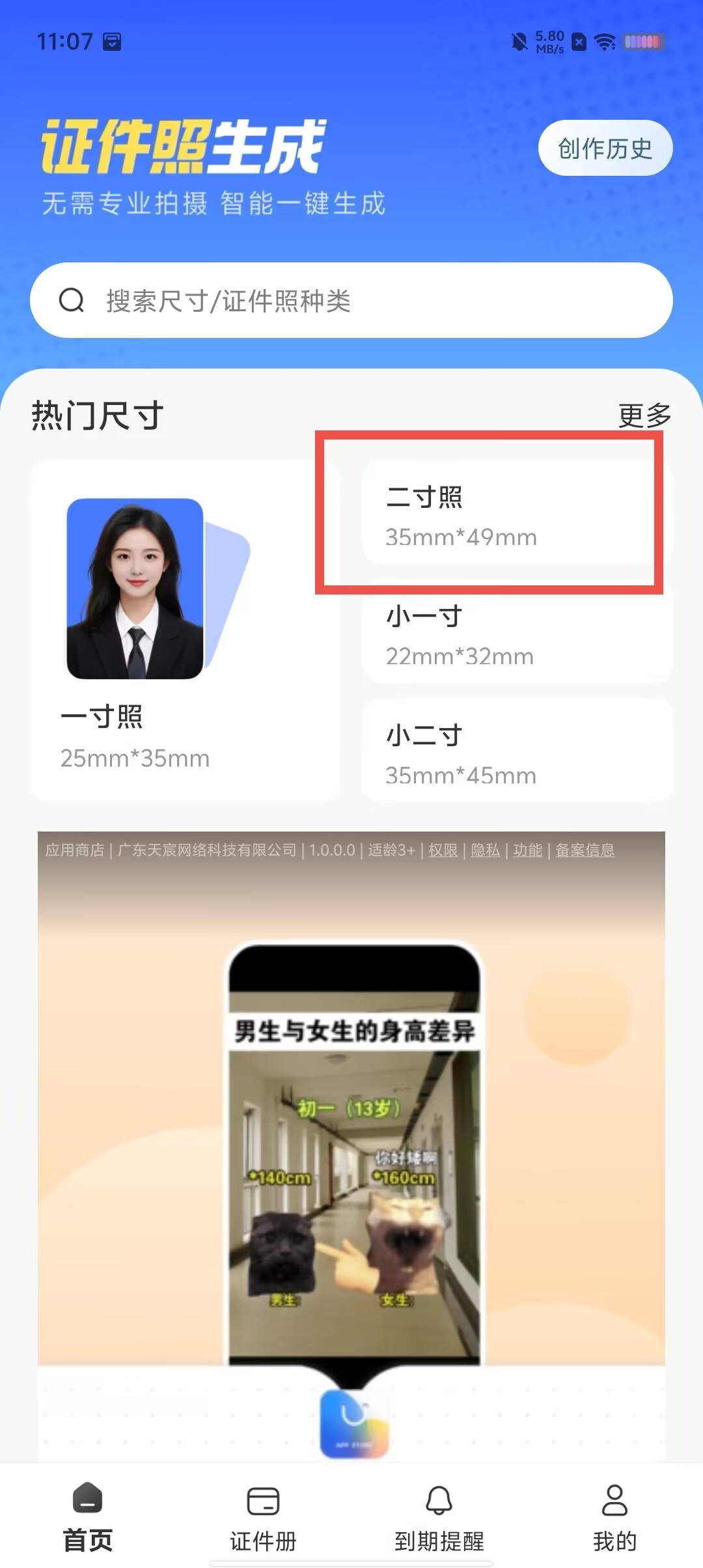Open the 隐私 link in the ad
The height and width of the screenshot is (1568, 703).
click(486, 850)
